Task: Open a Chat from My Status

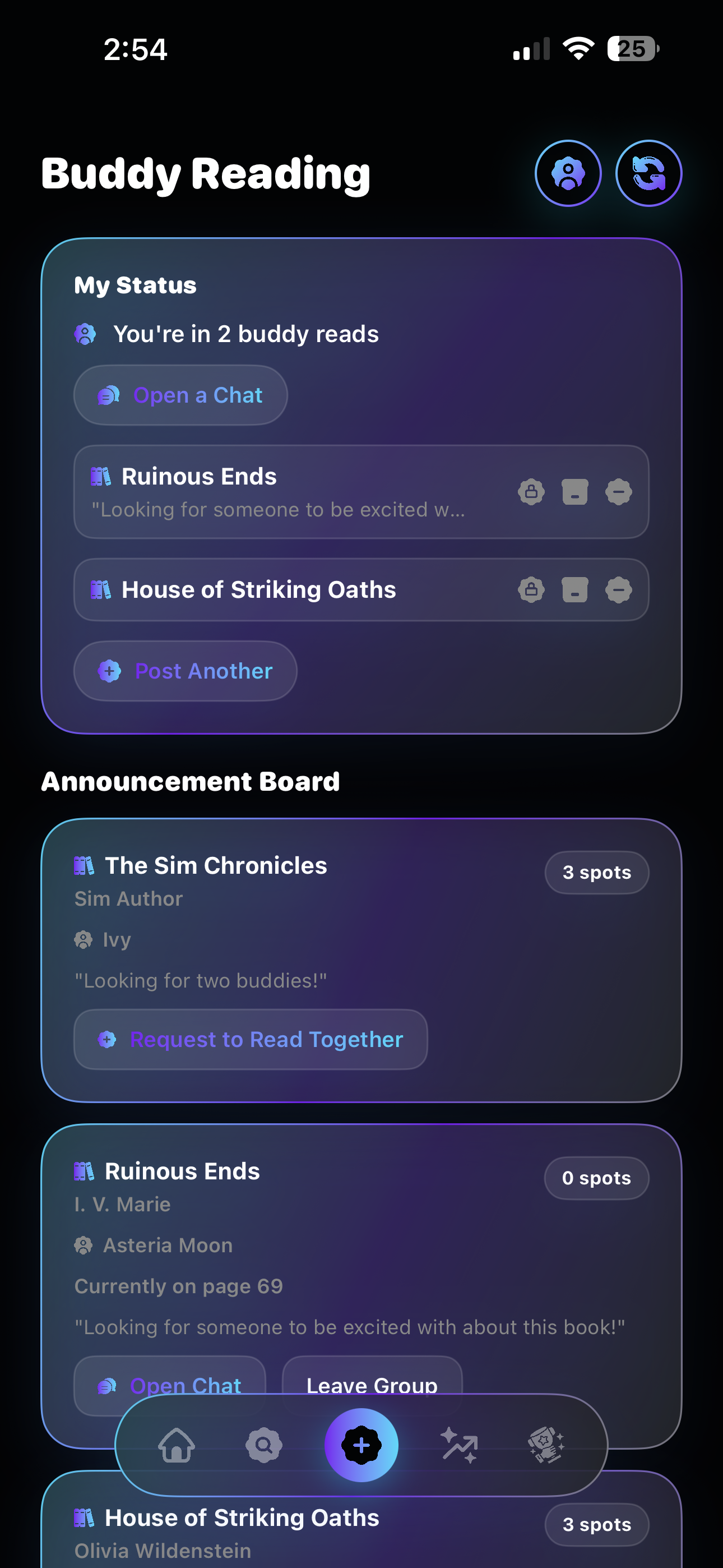Action: [x=180, y=395]
